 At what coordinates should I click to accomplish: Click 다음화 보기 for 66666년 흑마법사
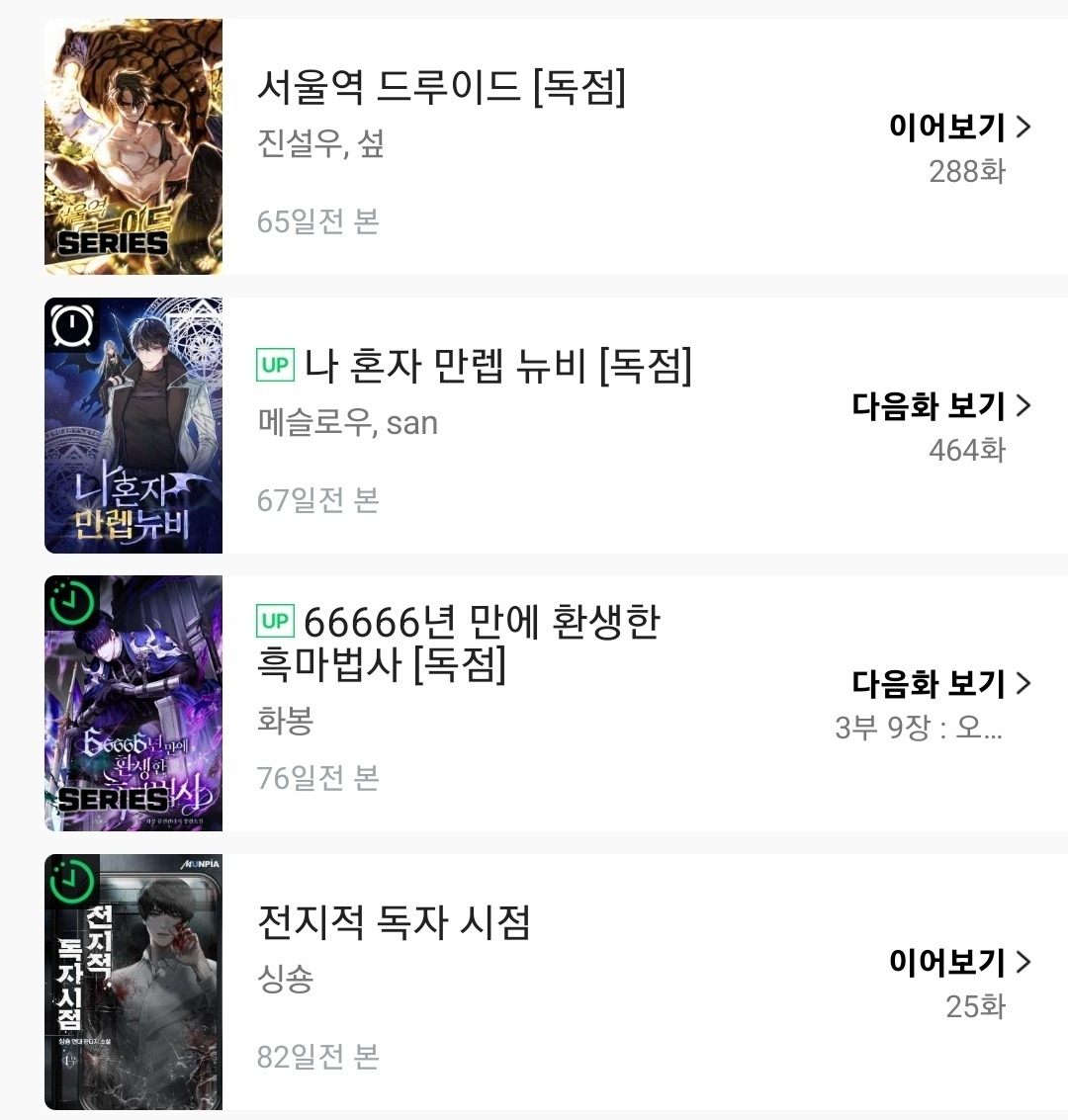(x=930, y=682)
